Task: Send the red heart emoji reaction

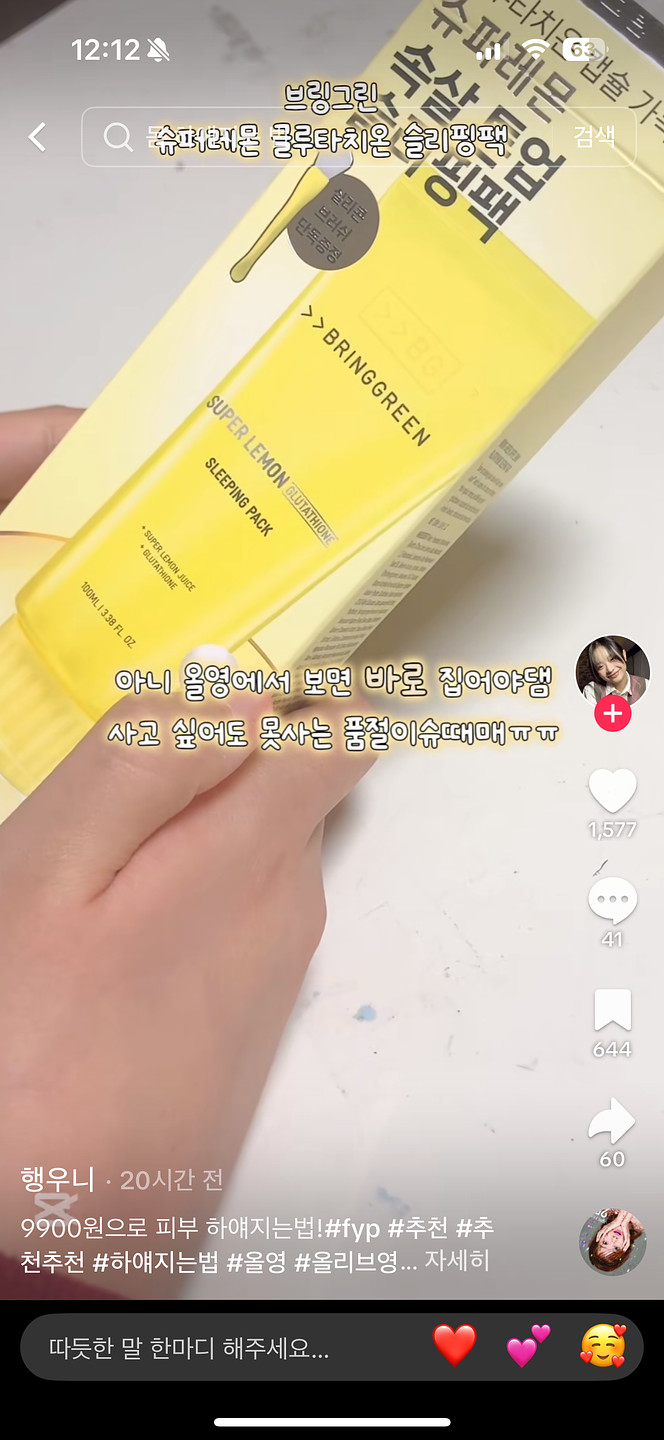Action: [454, 1347]
